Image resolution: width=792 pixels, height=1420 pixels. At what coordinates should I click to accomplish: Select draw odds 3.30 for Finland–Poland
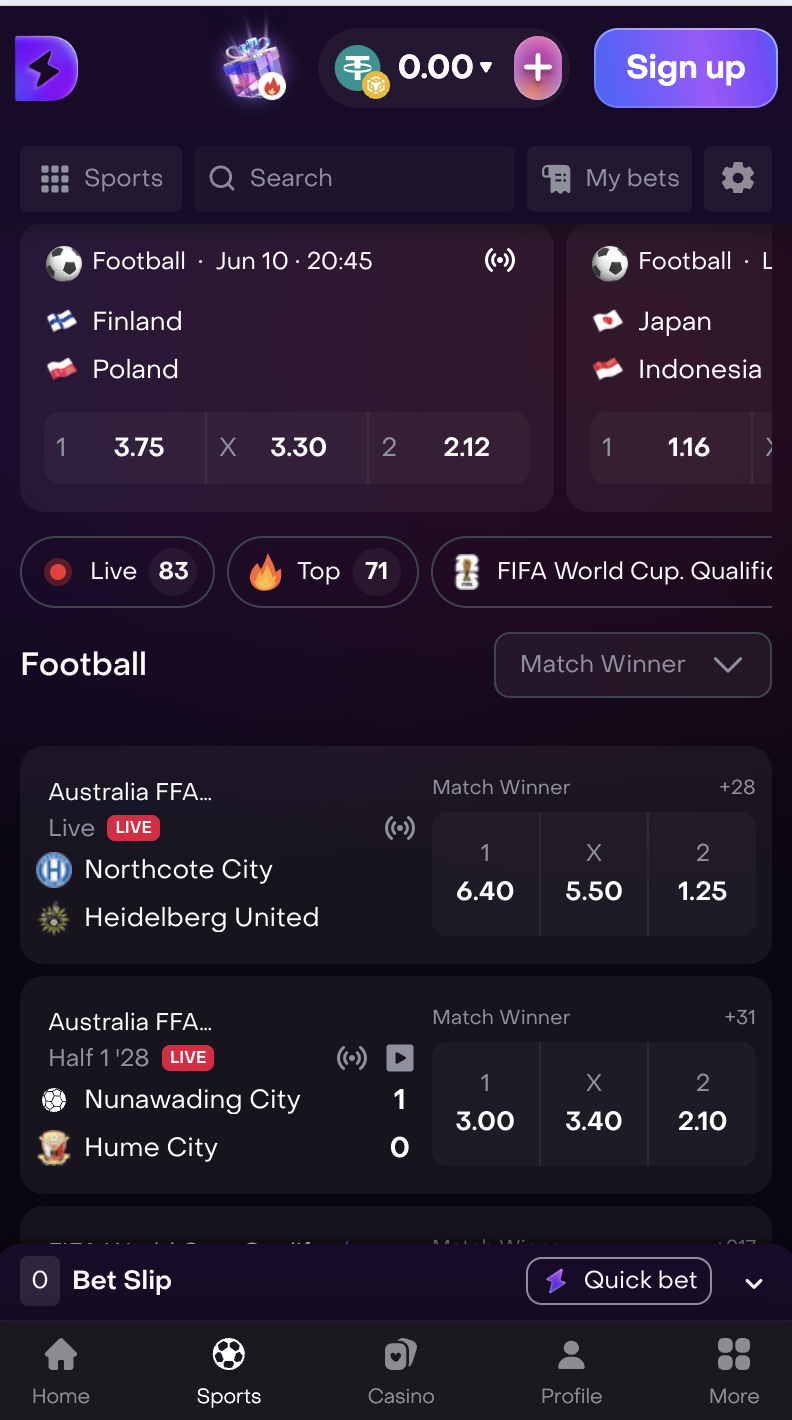[287, 447]
